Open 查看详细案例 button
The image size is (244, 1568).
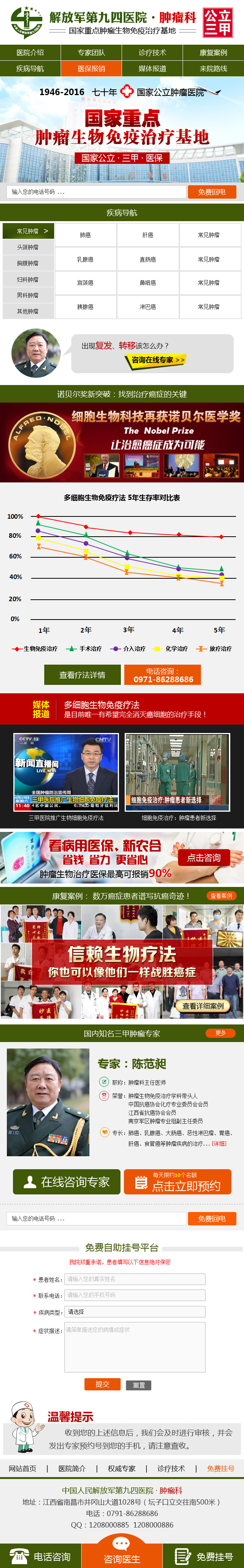point(203,1006)
